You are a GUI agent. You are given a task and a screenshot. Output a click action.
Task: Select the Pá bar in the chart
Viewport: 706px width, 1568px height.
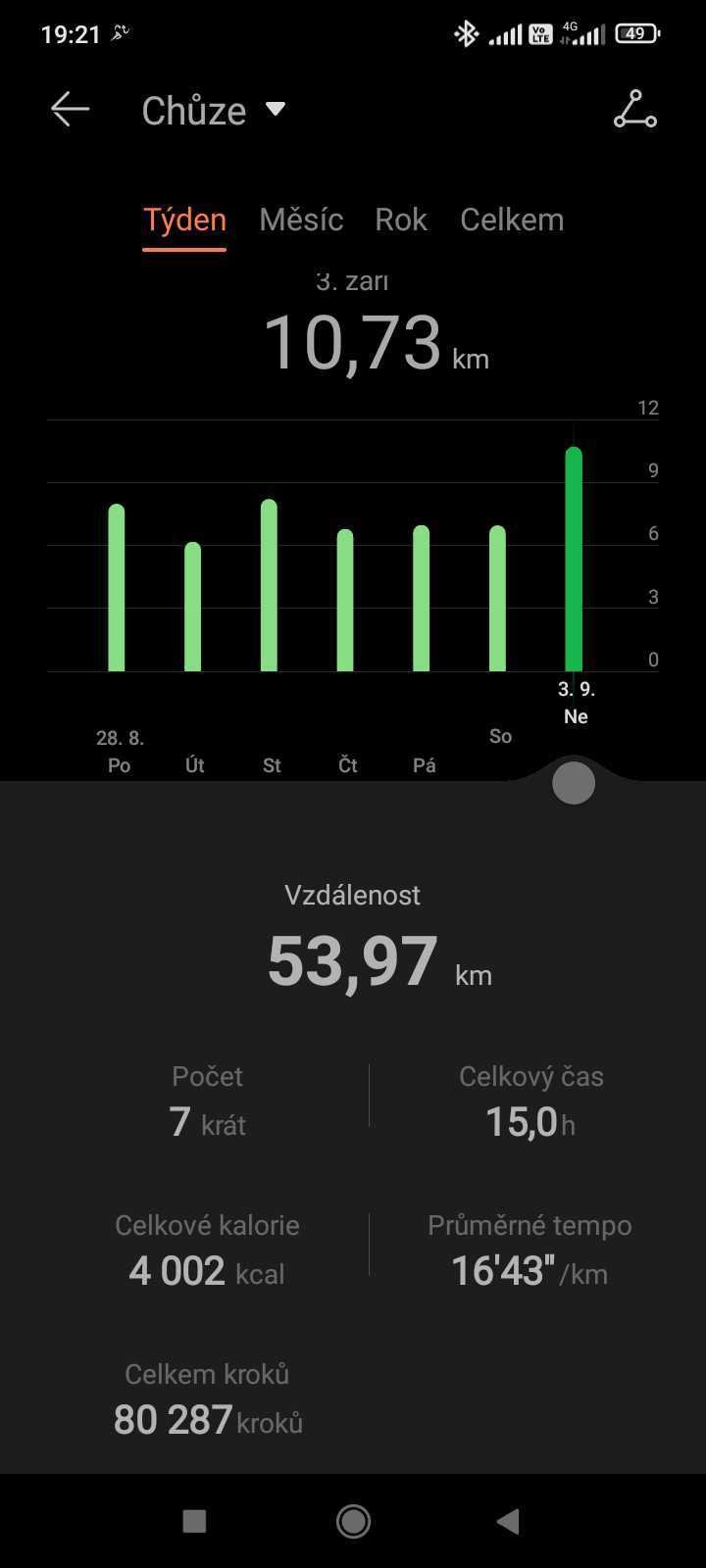[x=422, y=599]
